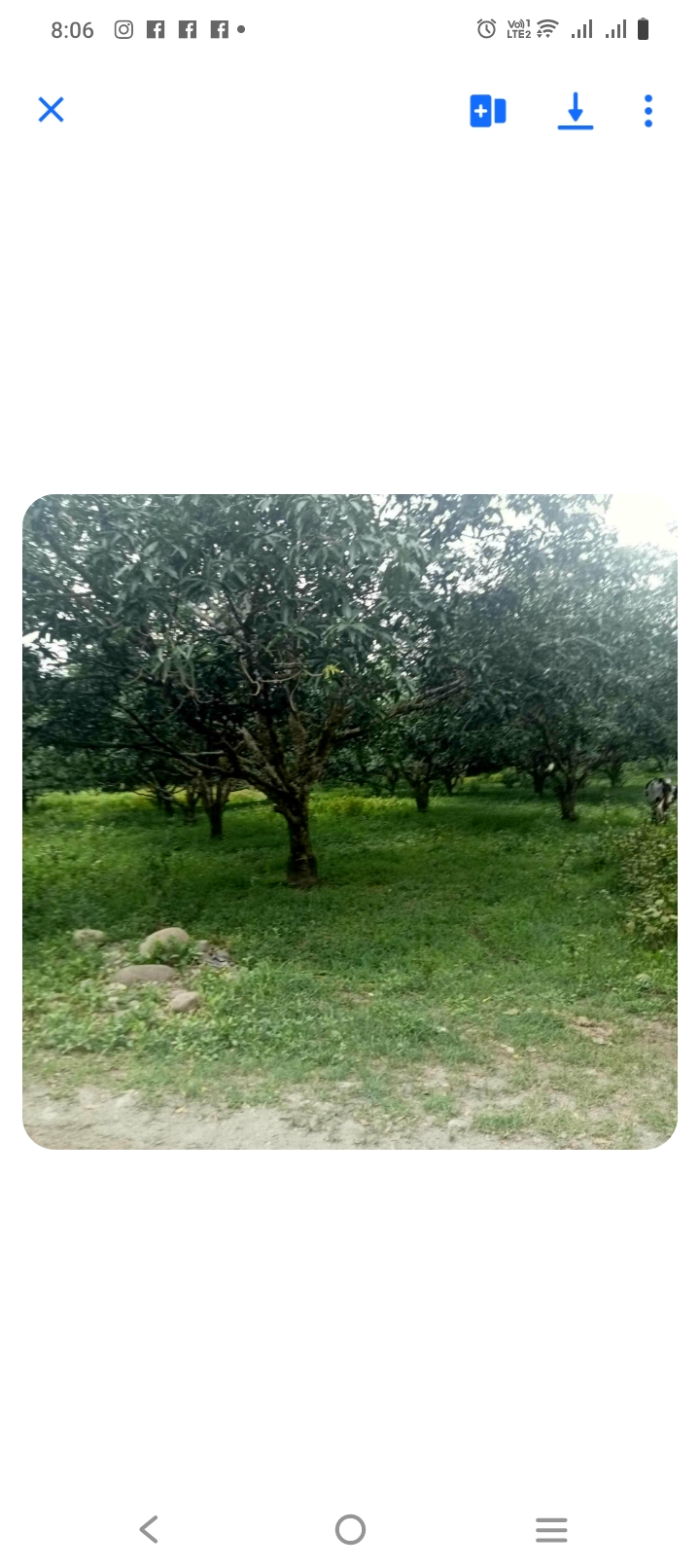Open the three-dot overflow menu
The height and width of the screenshot is (1568, 700).
click(x=648, y=111)
